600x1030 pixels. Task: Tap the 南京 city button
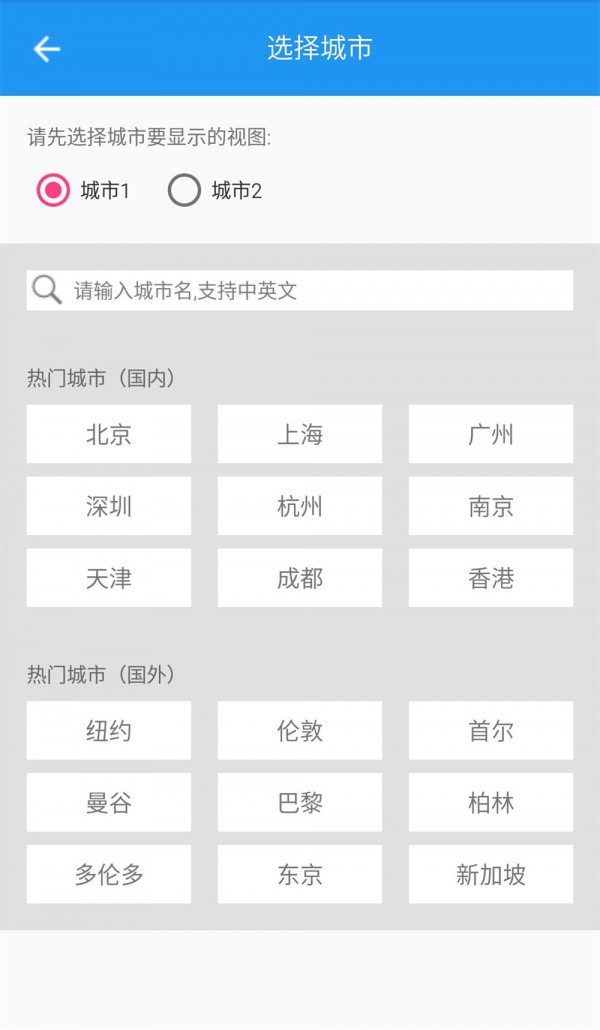(491, 506)
